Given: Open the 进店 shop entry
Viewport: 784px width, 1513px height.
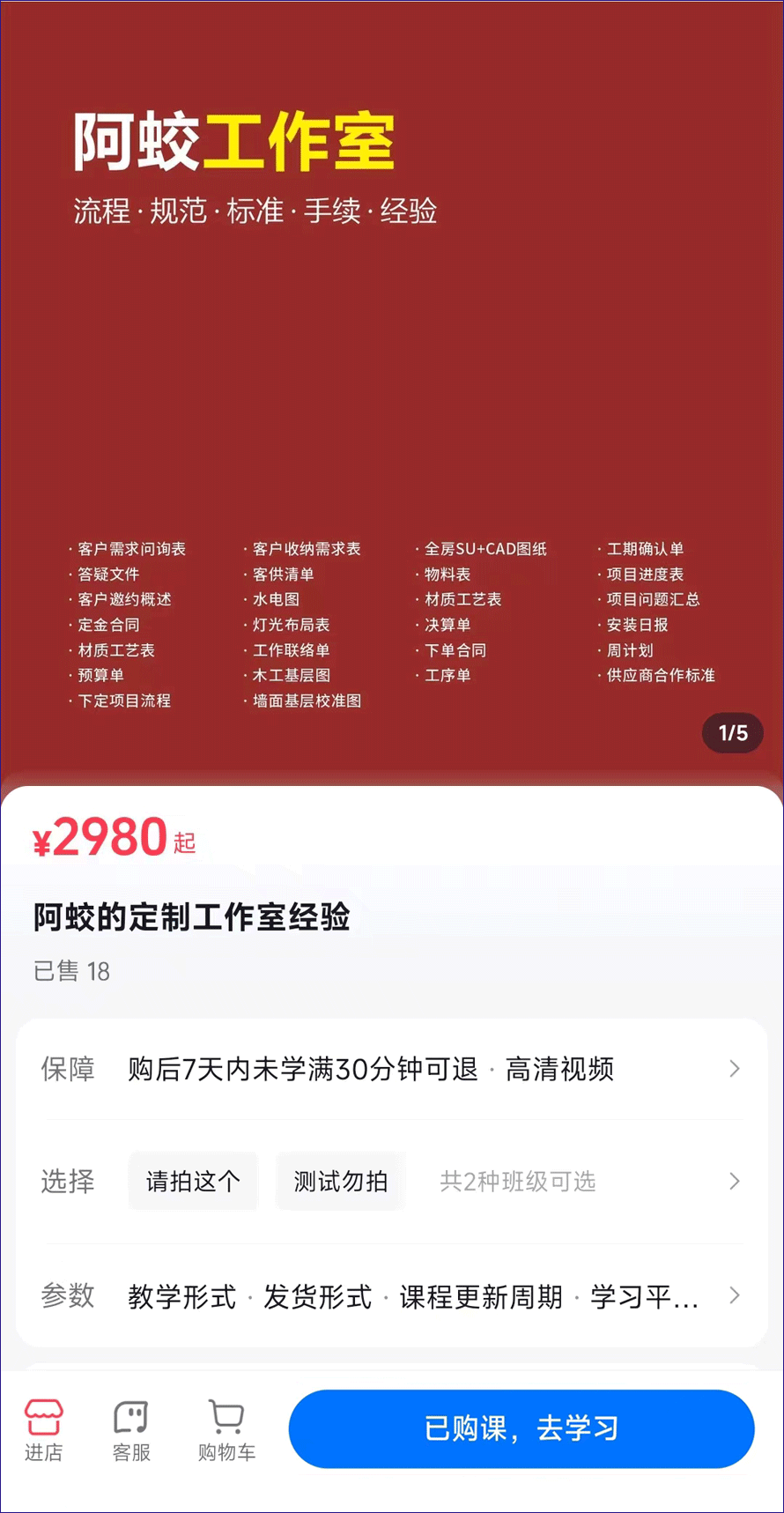Looking at the screenshot, I should [x=43, y=1429].
